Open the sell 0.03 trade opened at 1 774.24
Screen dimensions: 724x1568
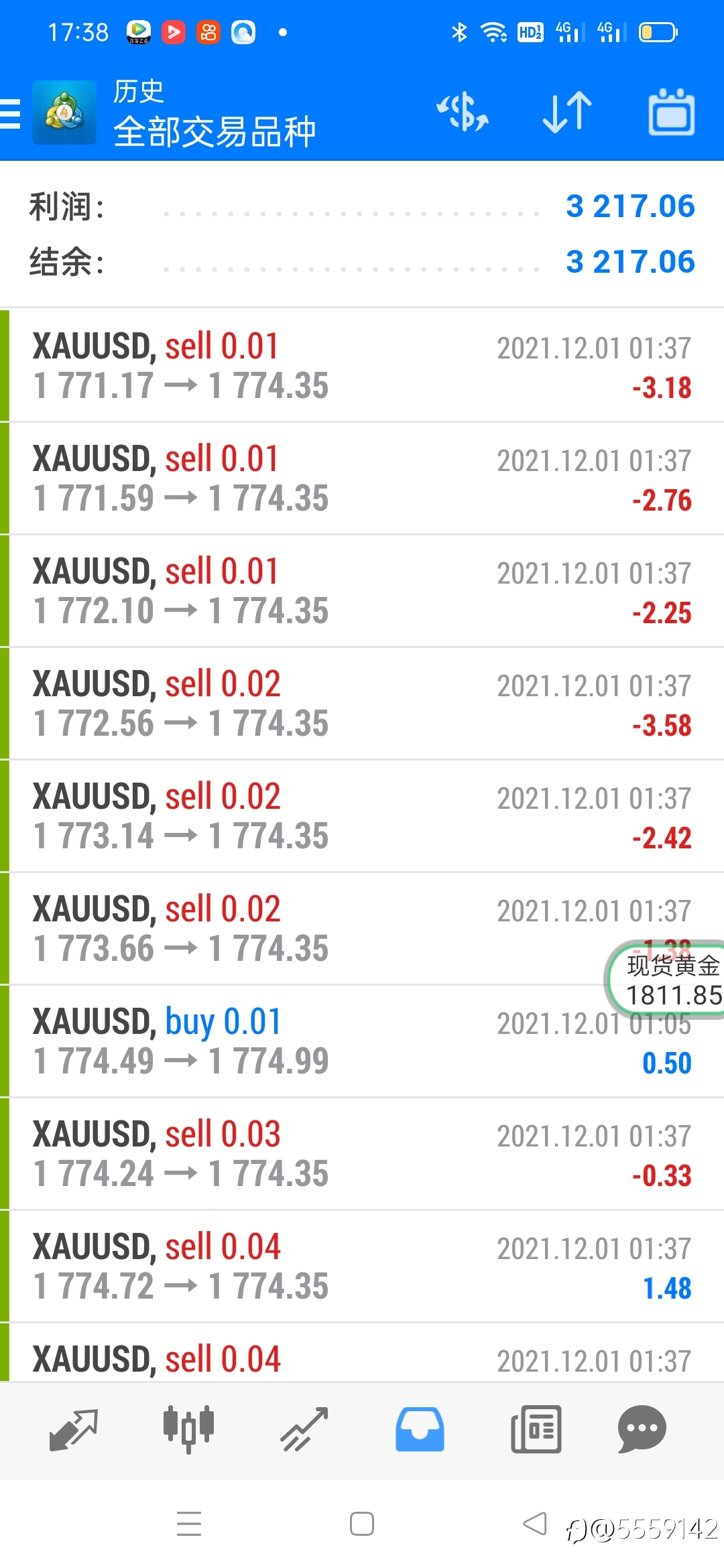coord(362,1154)
